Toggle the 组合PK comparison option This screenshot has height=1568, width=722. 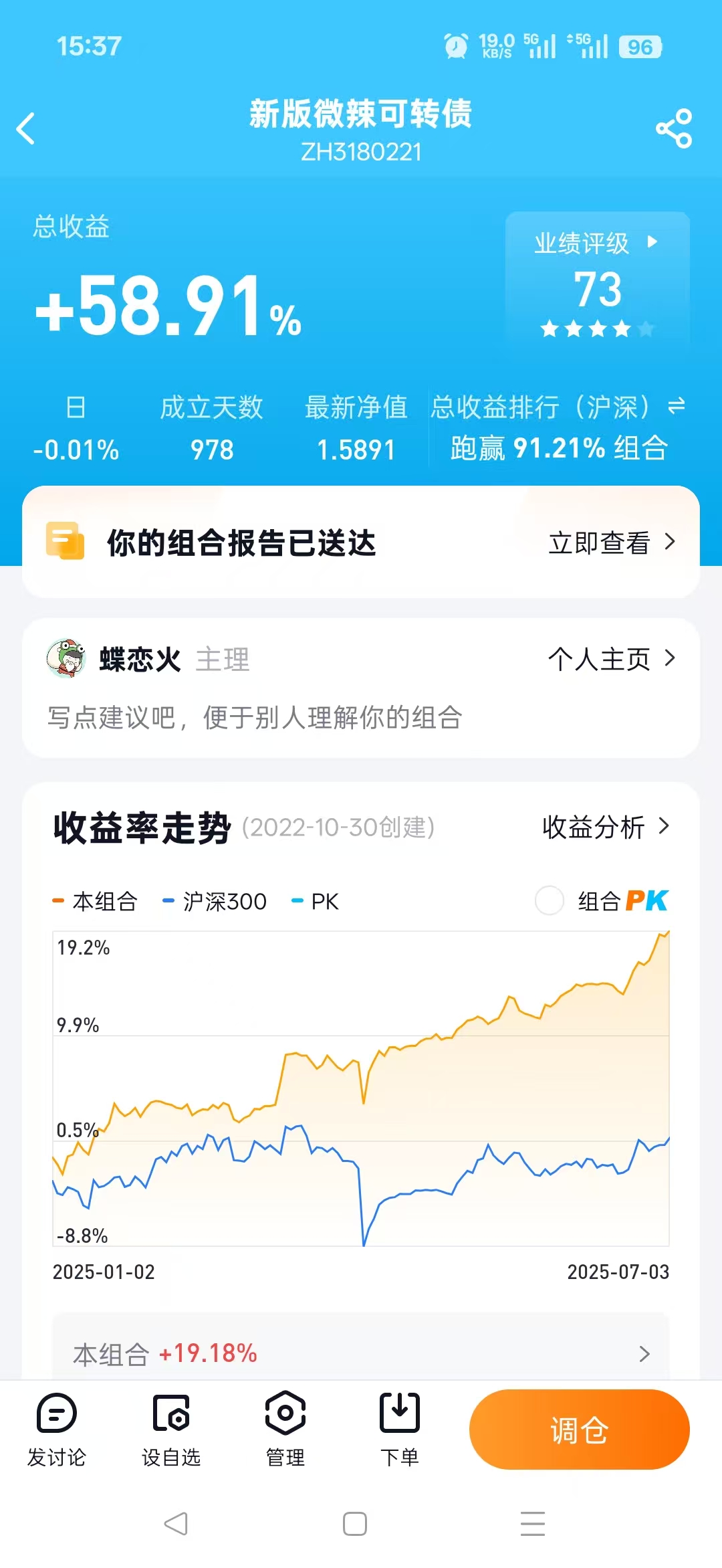point(550,900)
